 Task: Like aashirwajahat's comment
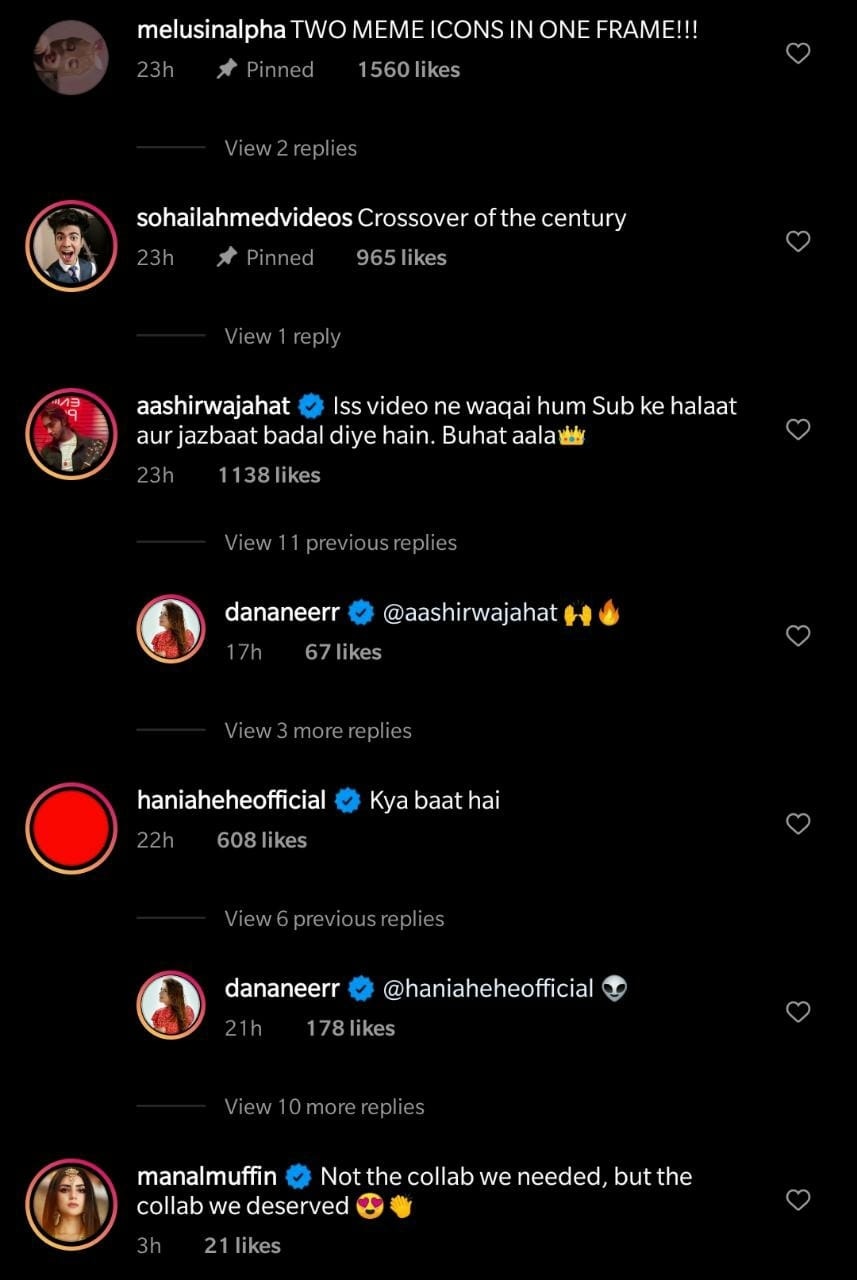pyautogui.click(x=798, y=429)
